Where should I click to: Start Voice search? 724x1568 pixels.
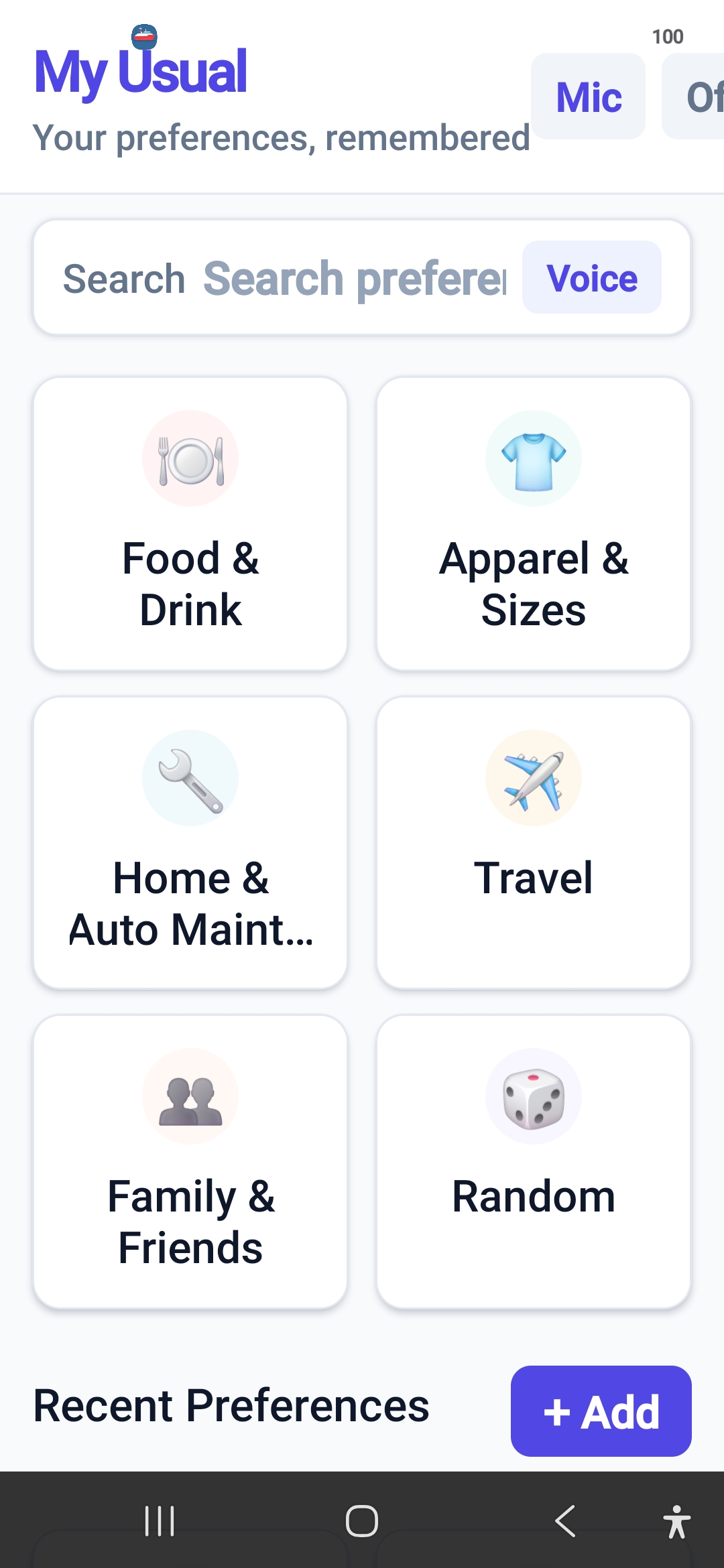coord(591,277)
